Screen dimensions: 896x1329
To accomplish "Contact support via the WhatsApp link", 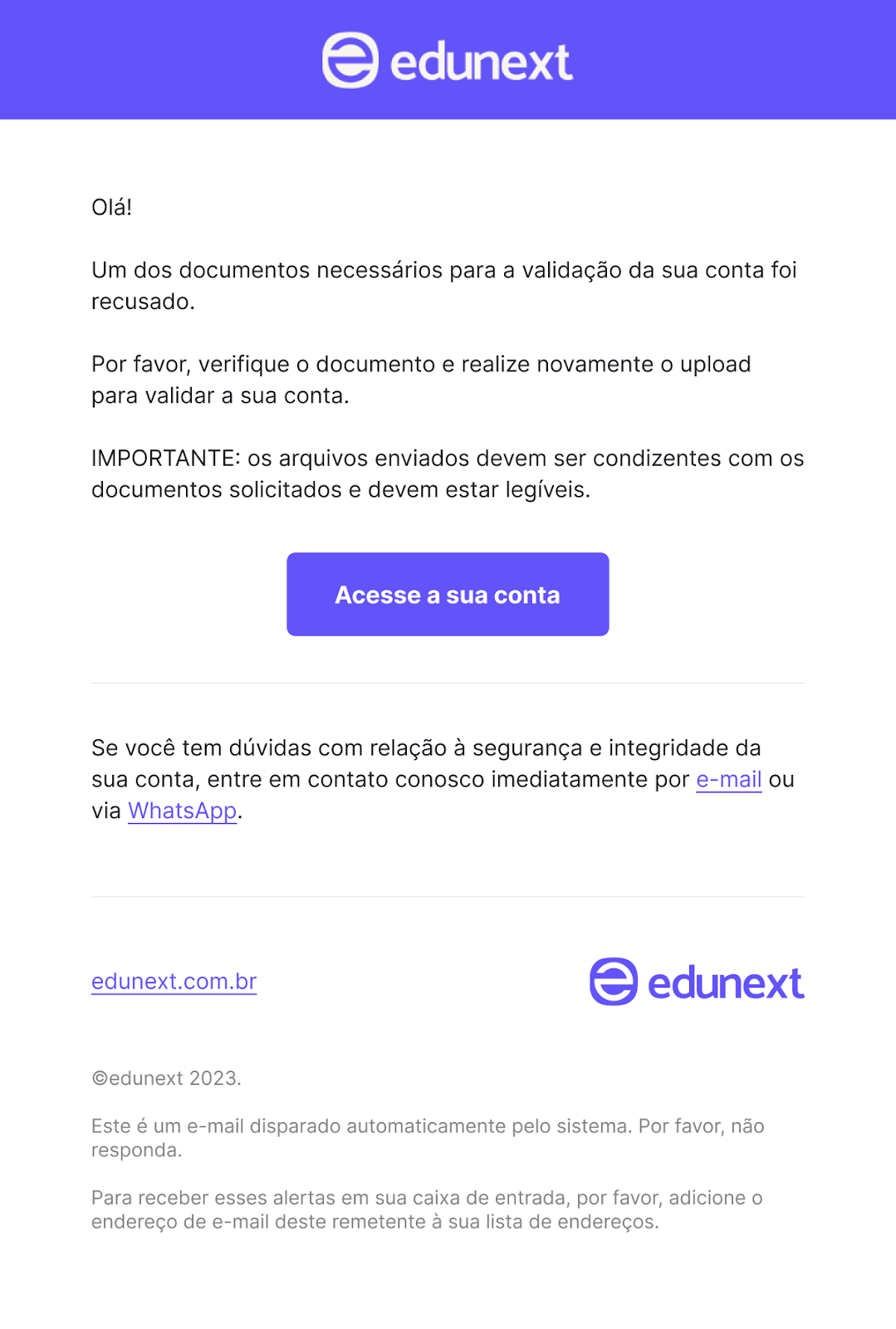I will 183,811.
